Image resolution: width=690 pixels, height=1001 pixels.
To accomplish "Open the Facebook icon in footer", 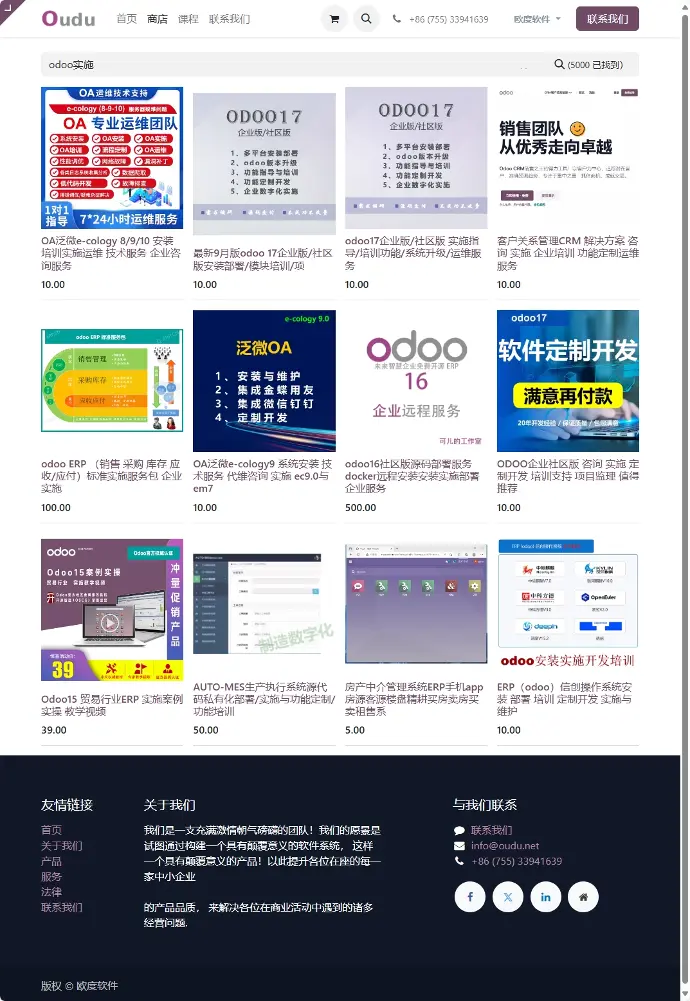I will [x=470, y=897].
